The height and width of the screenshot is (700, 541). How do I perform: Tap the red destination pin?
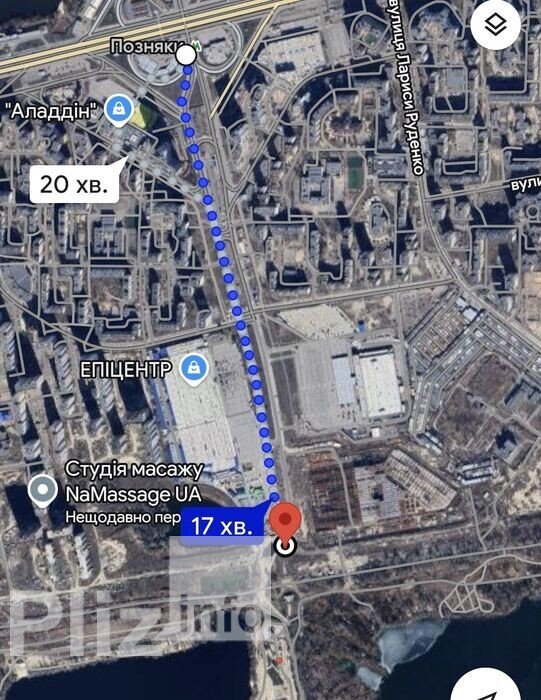(x=286, y=521)
